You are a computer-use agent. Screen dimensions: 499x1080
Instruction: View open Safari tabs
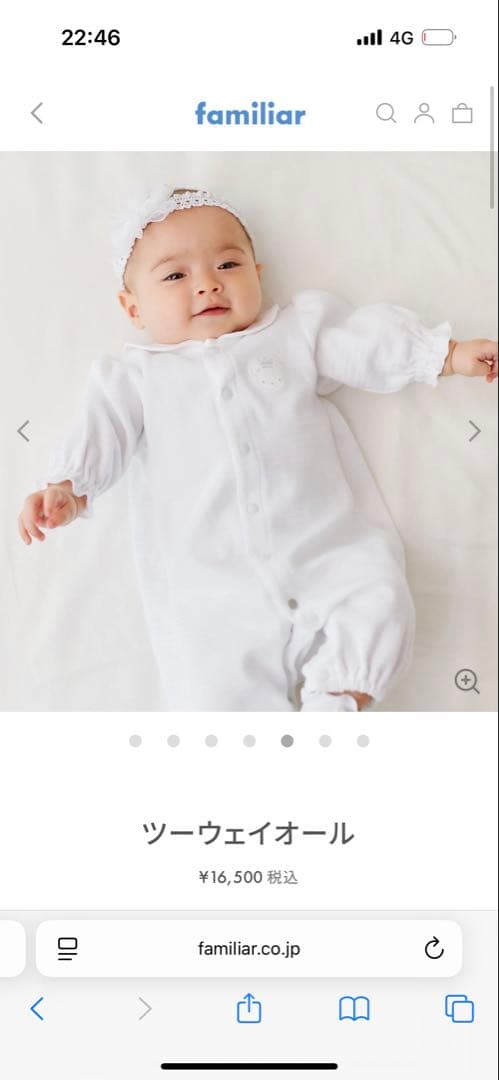click(x=460, y=1009)
